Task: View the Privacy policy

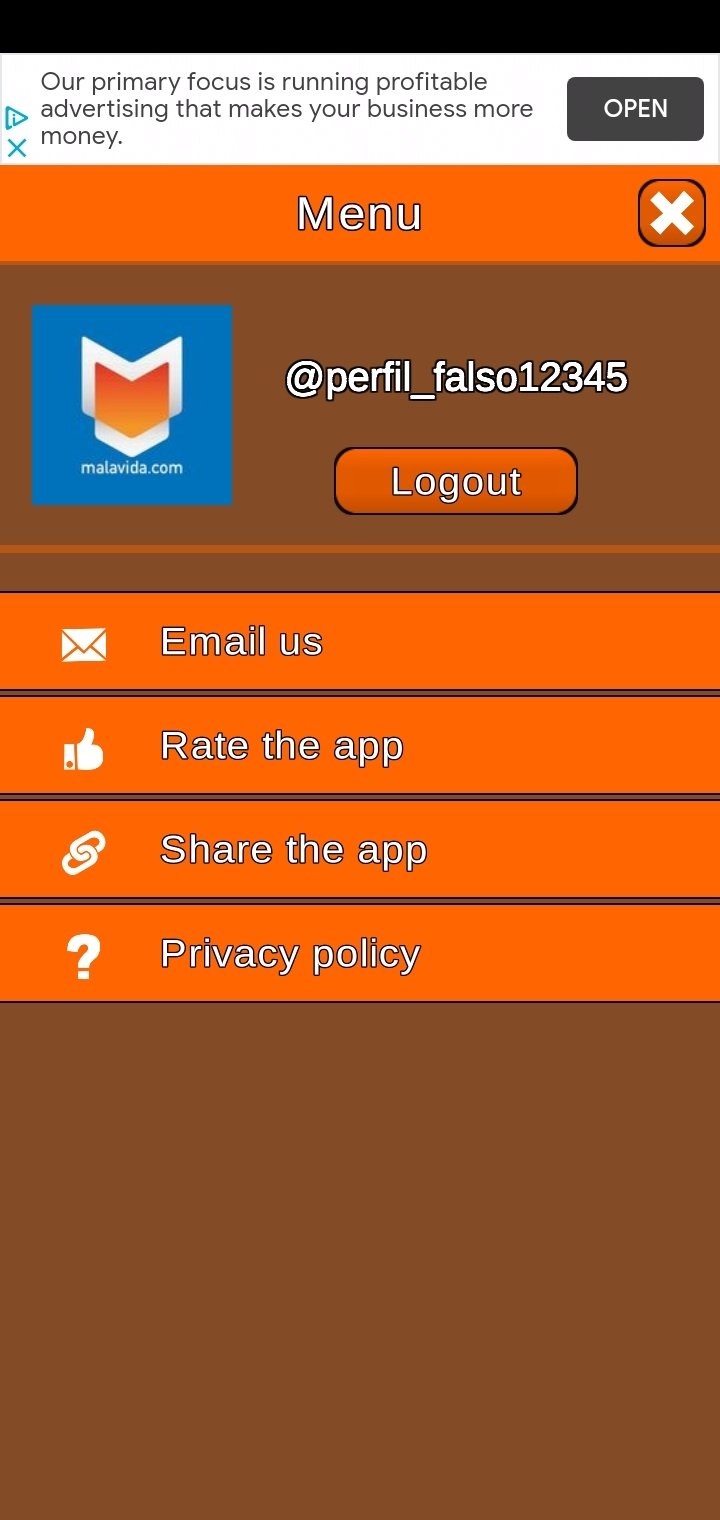Action: [x=360, y=953]
